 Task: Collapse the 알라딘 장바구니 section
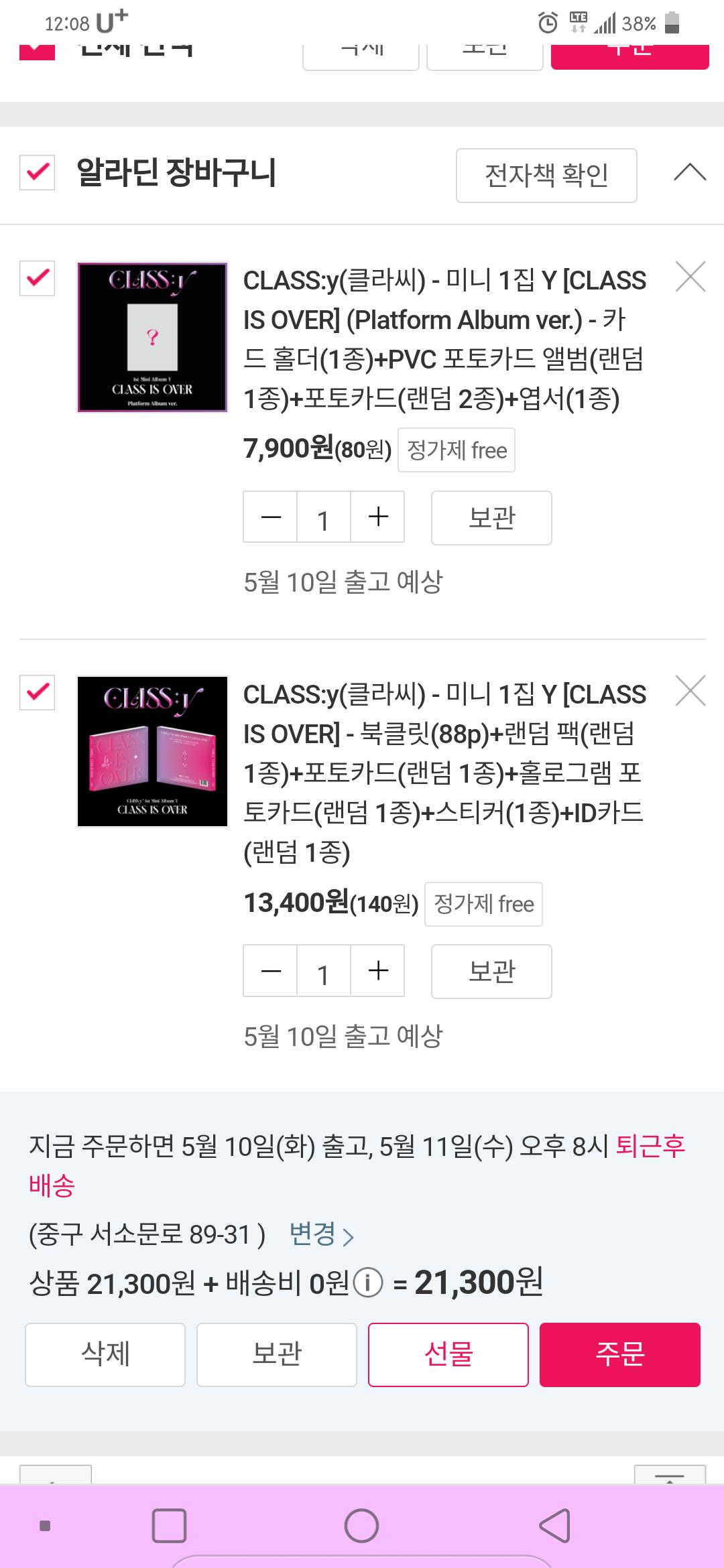(x=690, y=173)
